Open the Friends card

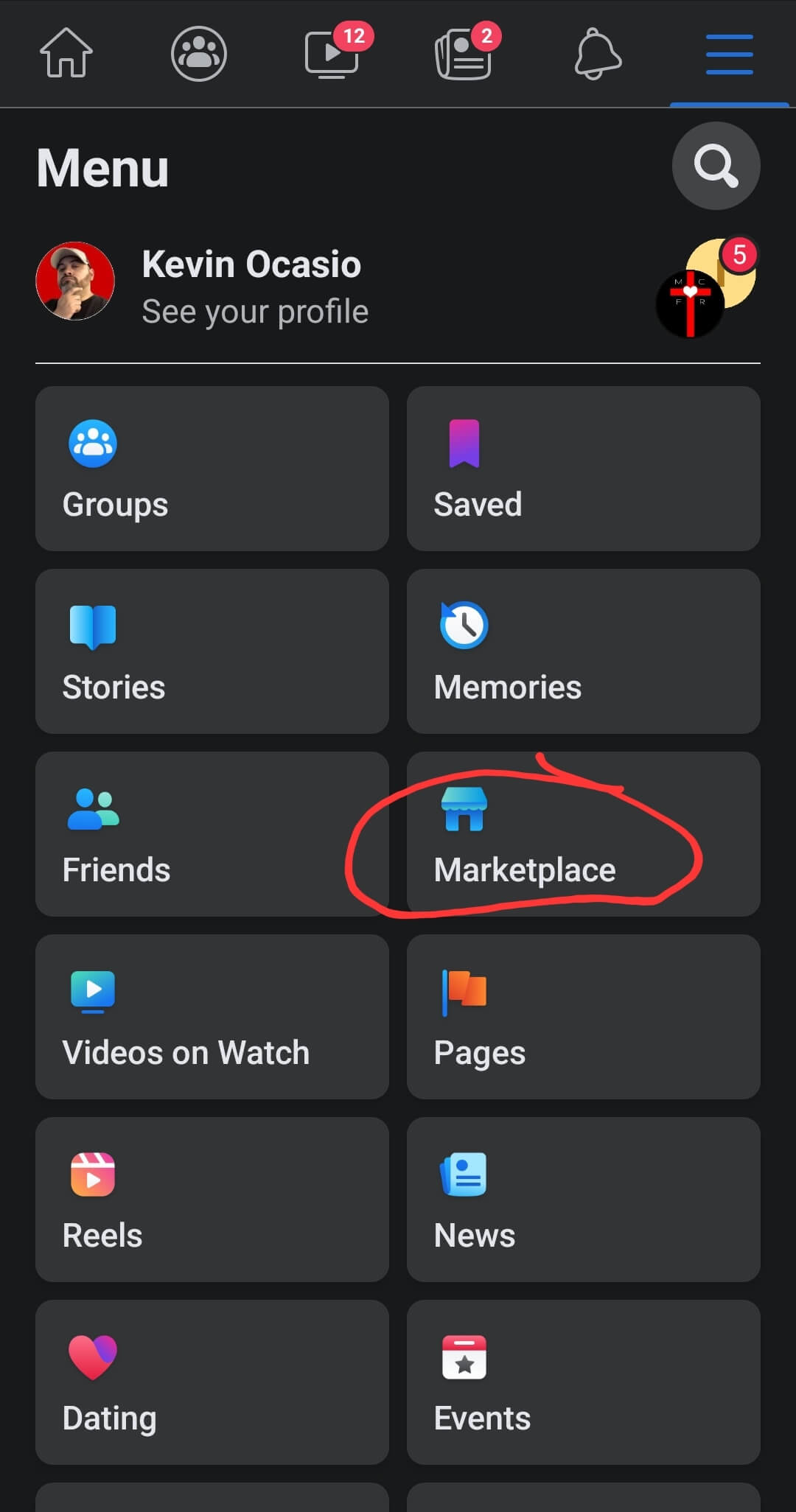[x=212, y=834]
